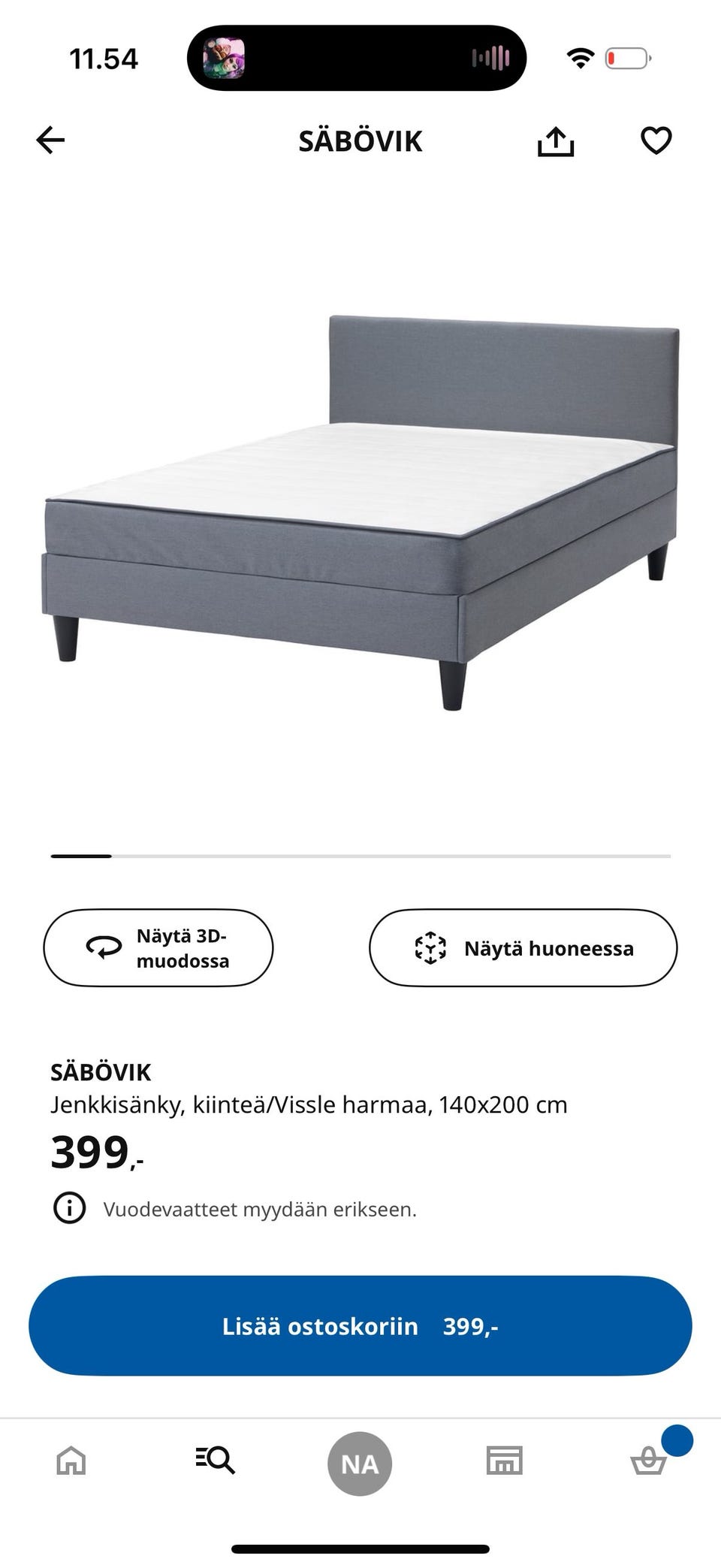Open the store locator icon in navigation
Image resolution: width=721 pixels, height=1568 pixels.
point(504,1461)
